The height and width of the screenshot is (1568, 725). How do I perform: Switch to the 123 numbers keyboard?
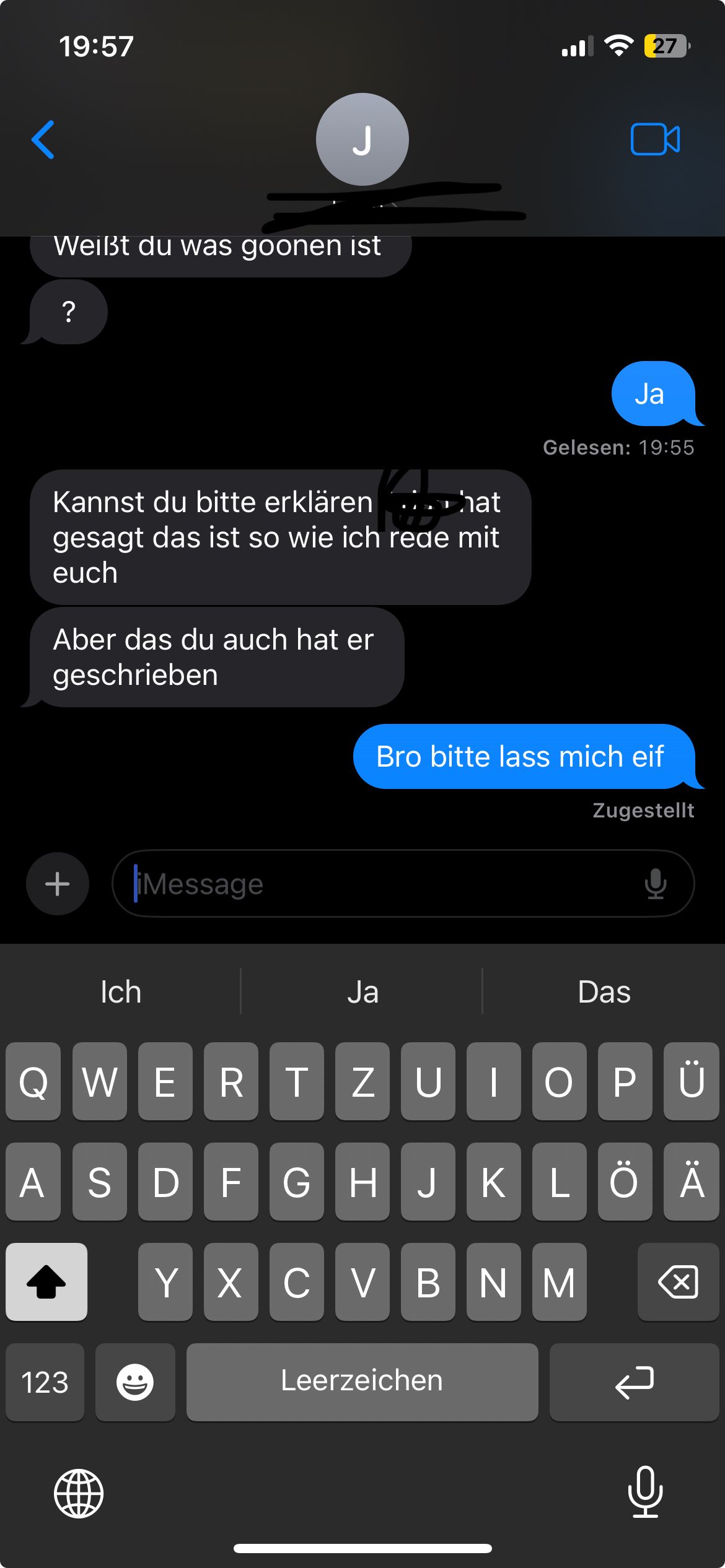tap(45, 1382)
